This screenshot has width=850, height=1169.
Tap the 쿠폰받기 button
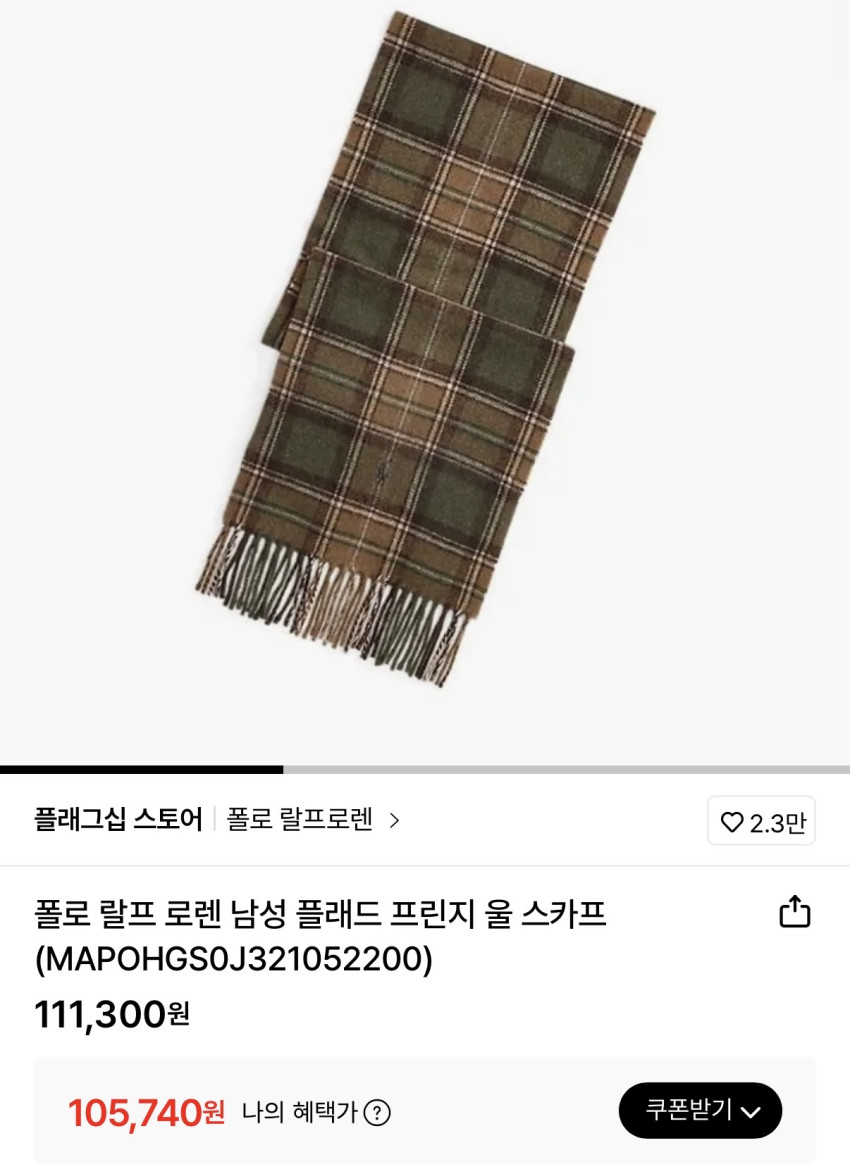(x=700, y=1110)
